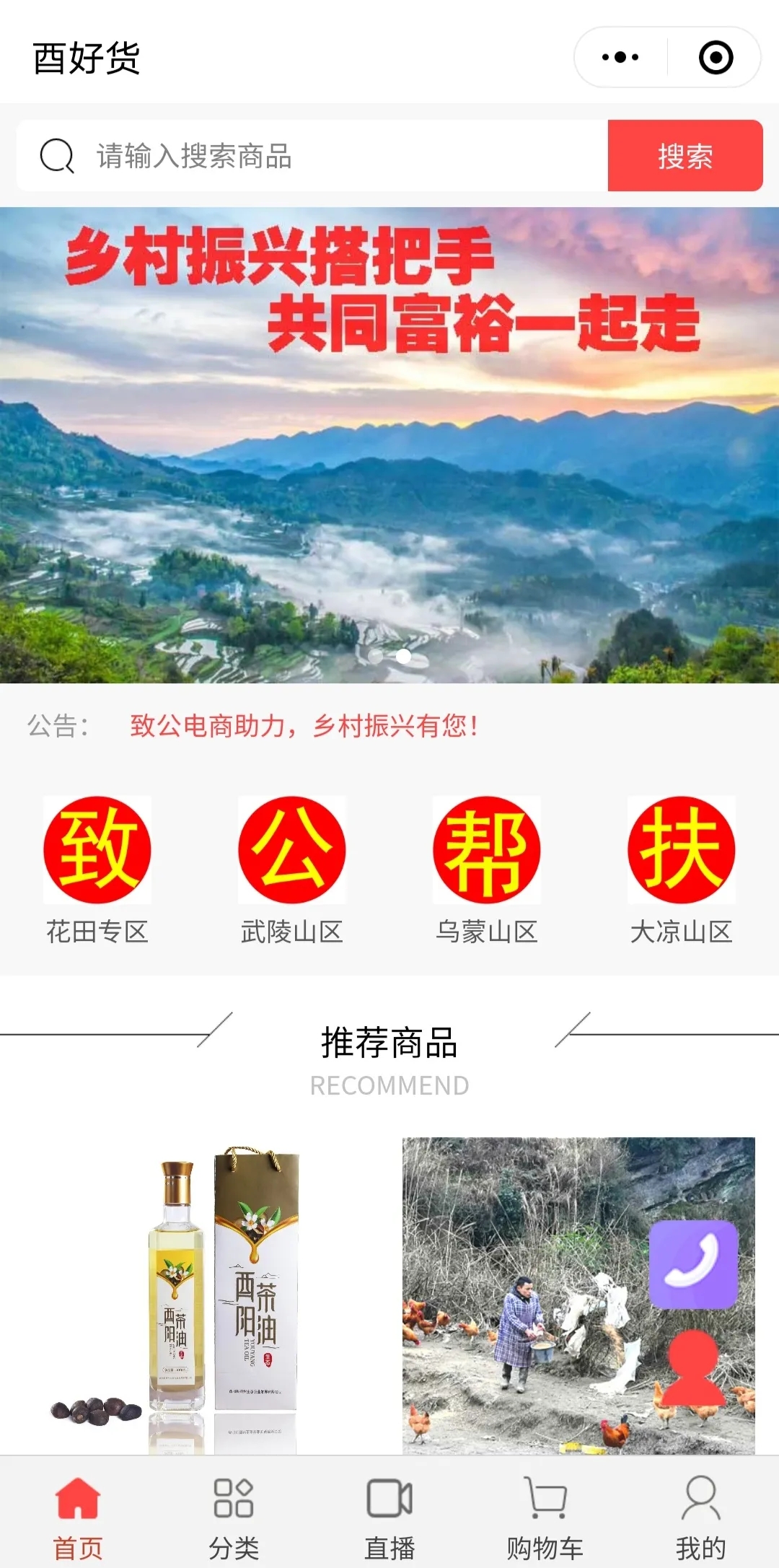Open the 花田专区 category

point(97,870)
